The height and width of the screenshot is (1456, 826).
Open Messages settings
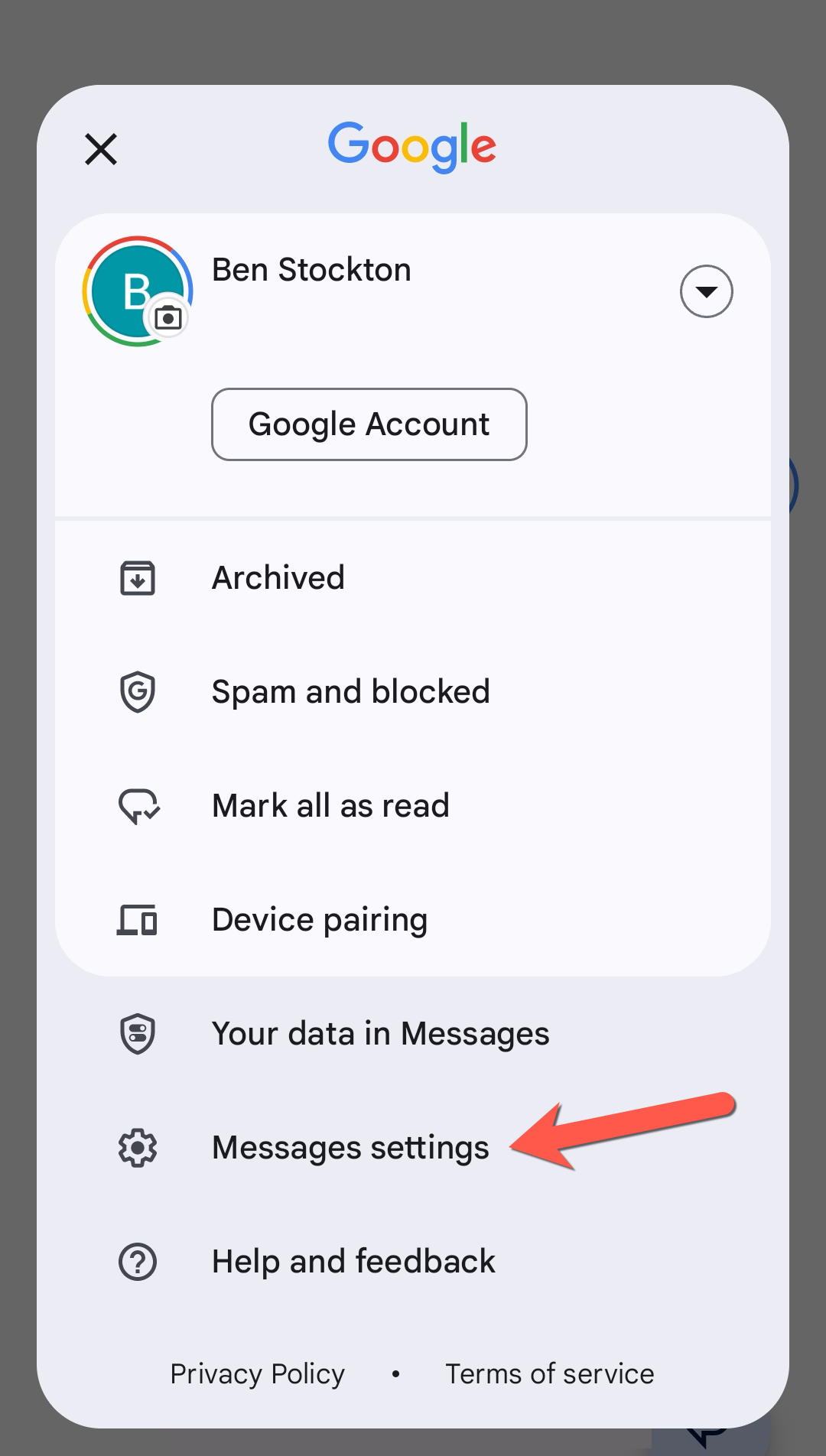(x=350, y=1148)
